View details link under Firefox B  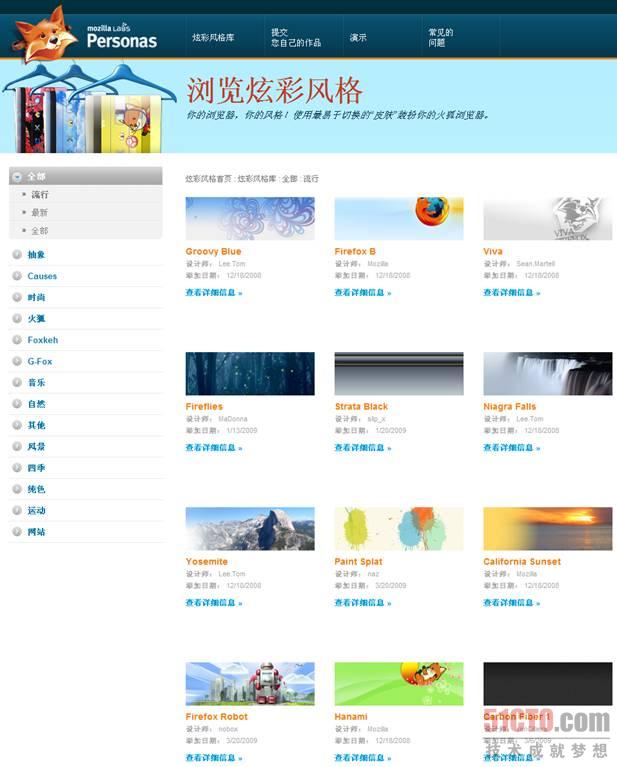362,293
